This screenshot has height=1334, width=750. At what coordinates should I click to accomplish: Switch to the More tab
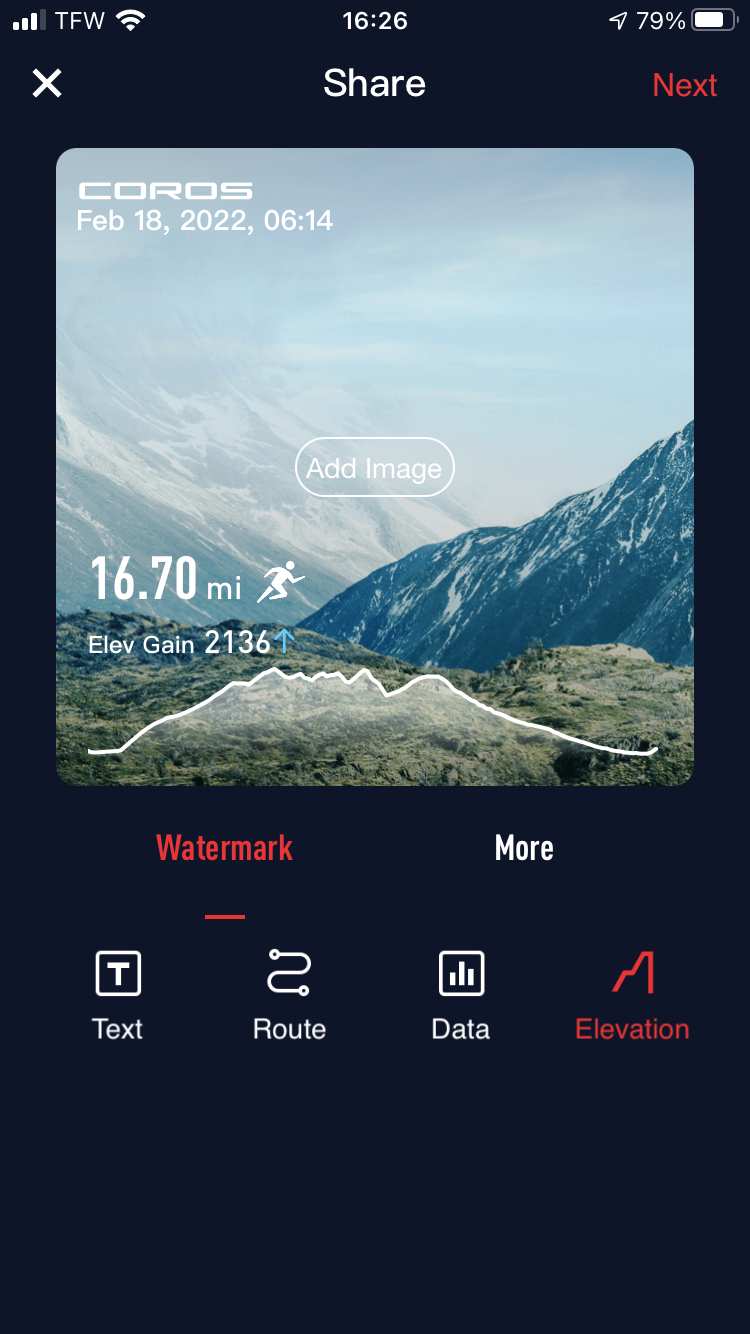[524, 848]
